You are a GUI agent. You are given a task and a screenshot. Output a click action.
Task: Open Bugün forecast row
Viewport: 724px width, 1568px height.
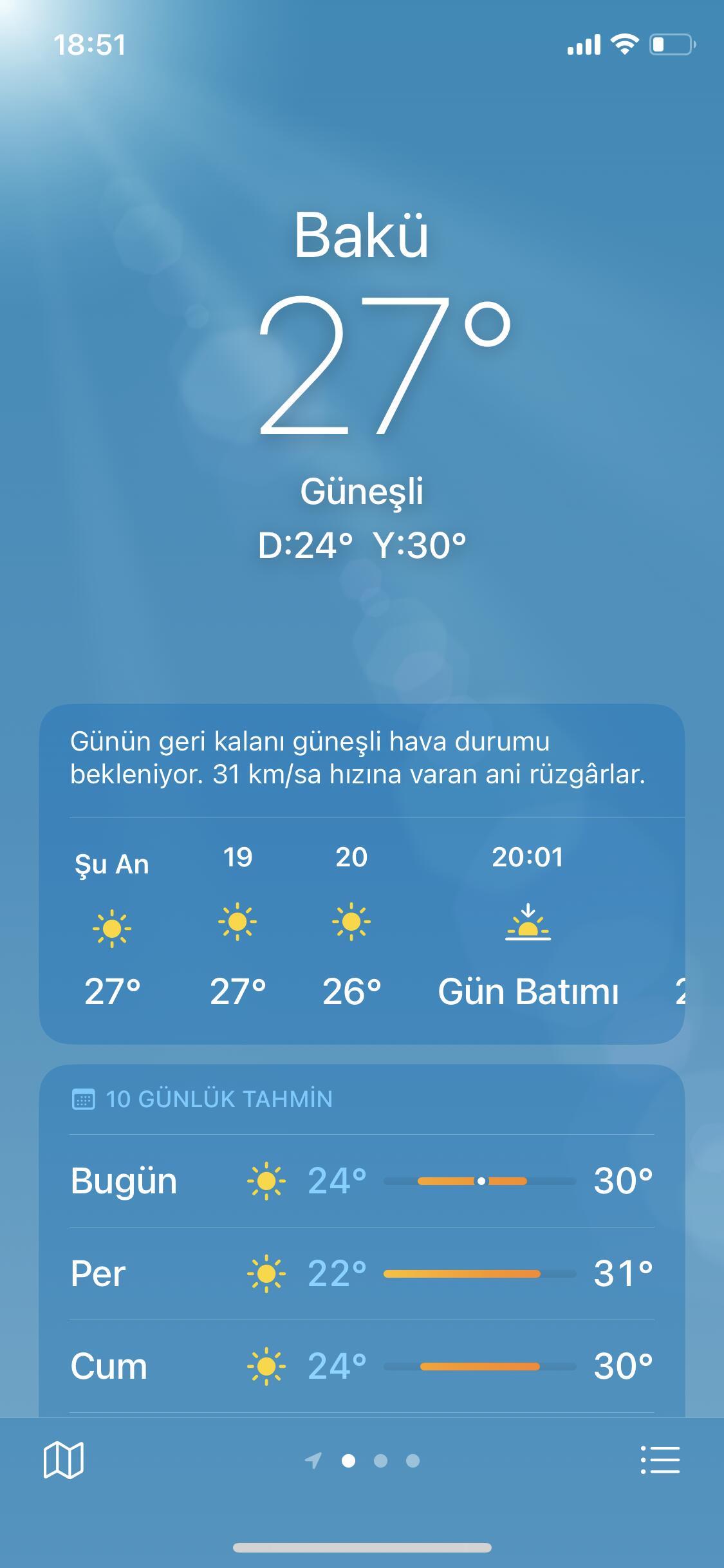tap(362, 1181)
